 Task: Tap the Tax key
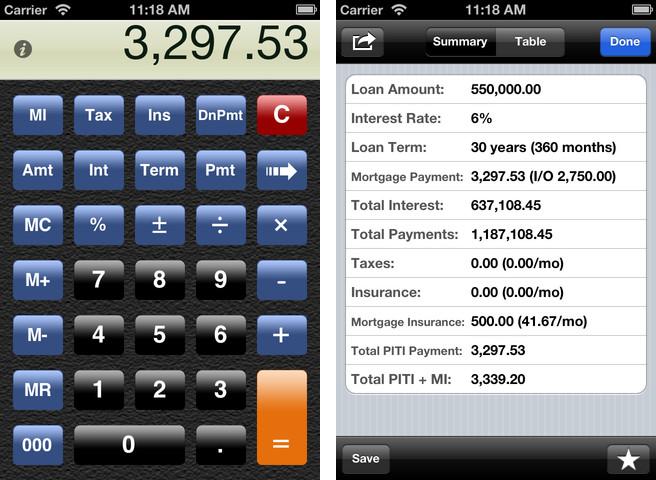coord(99,115)
